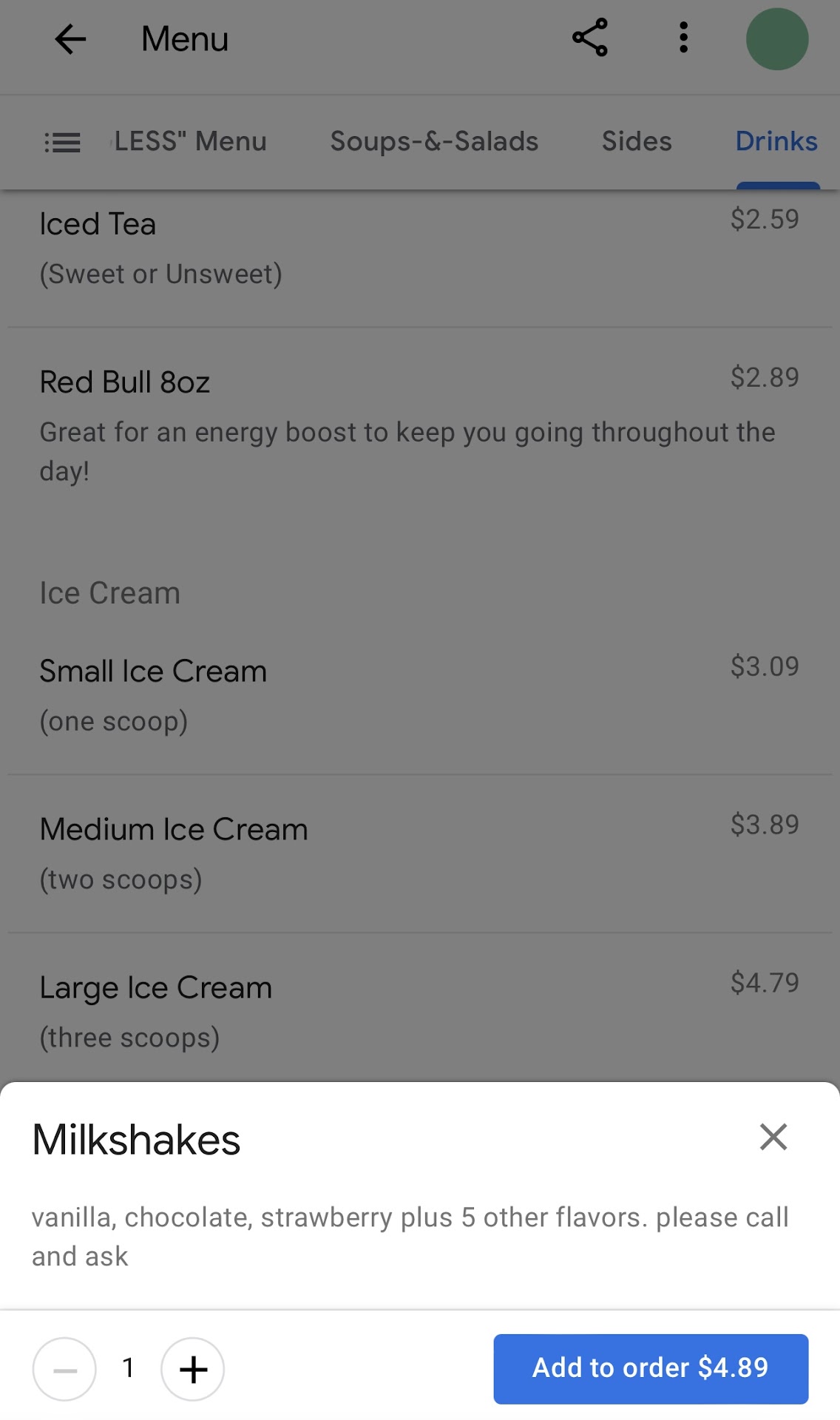Decrease the milkshake quantity
This screenshot has width=840, height=1420.
pos(64,1369)
